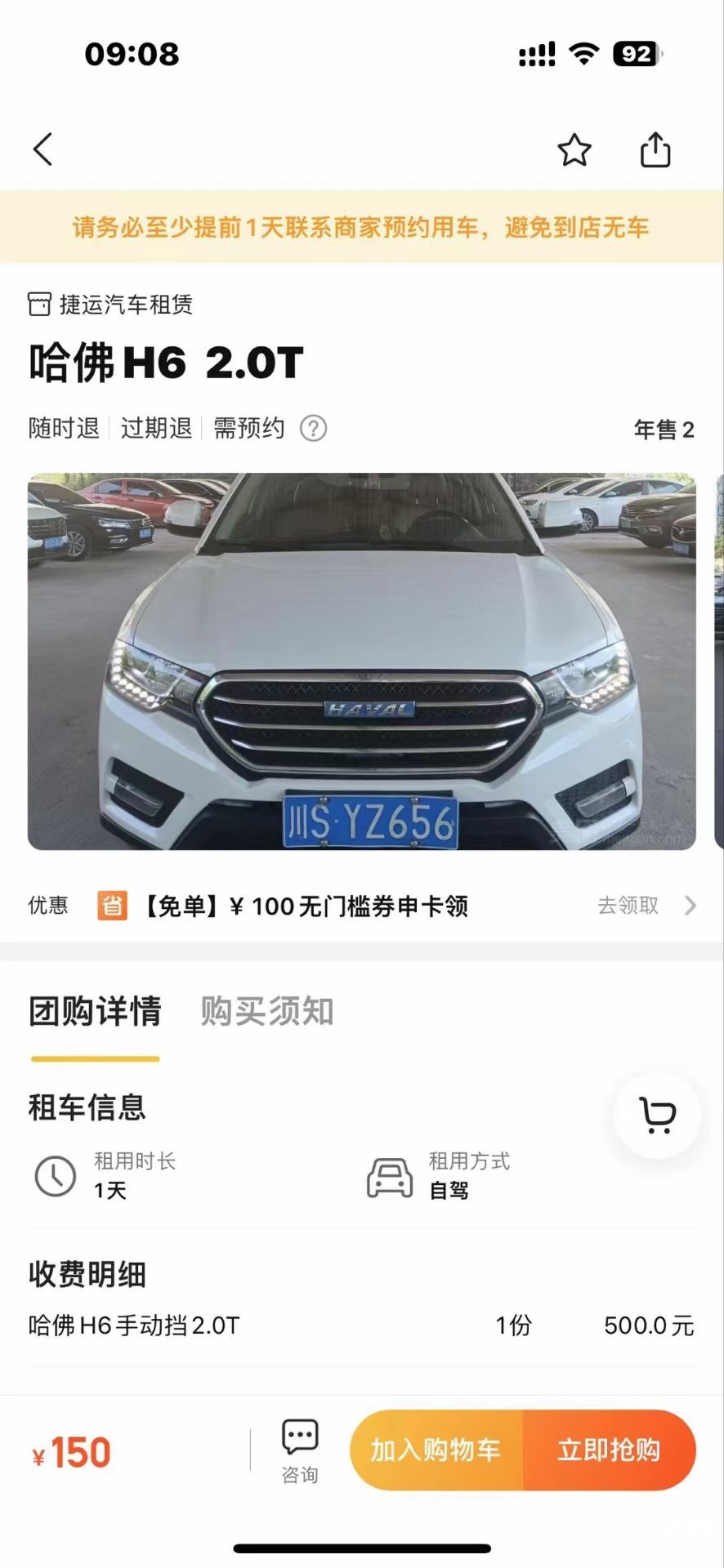Screen dimensions: 724x1568
Task: Go back using the back arrow
Action: point(43,149)
